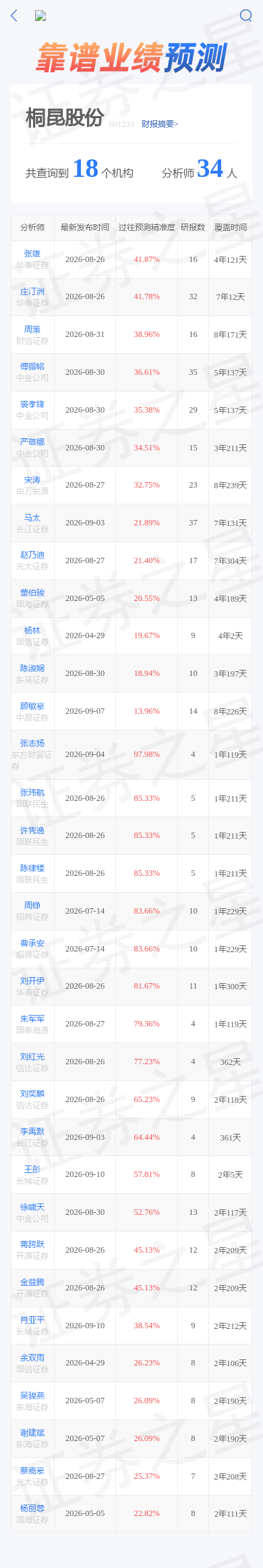This screenshot has height=1568, width=263.
Task: Tap analyst name 余双雨
Action: (32, 1358)
